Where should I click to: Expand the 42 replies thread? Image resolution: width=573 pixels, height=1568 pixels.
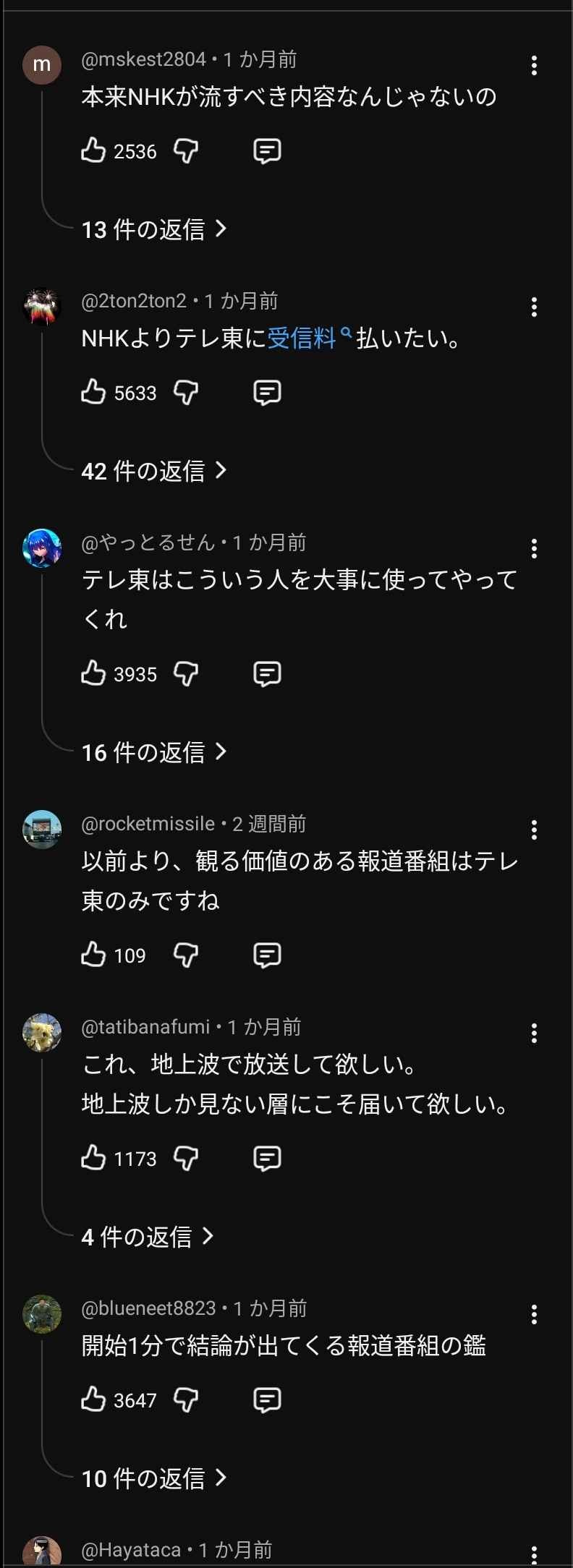[154, 471]
